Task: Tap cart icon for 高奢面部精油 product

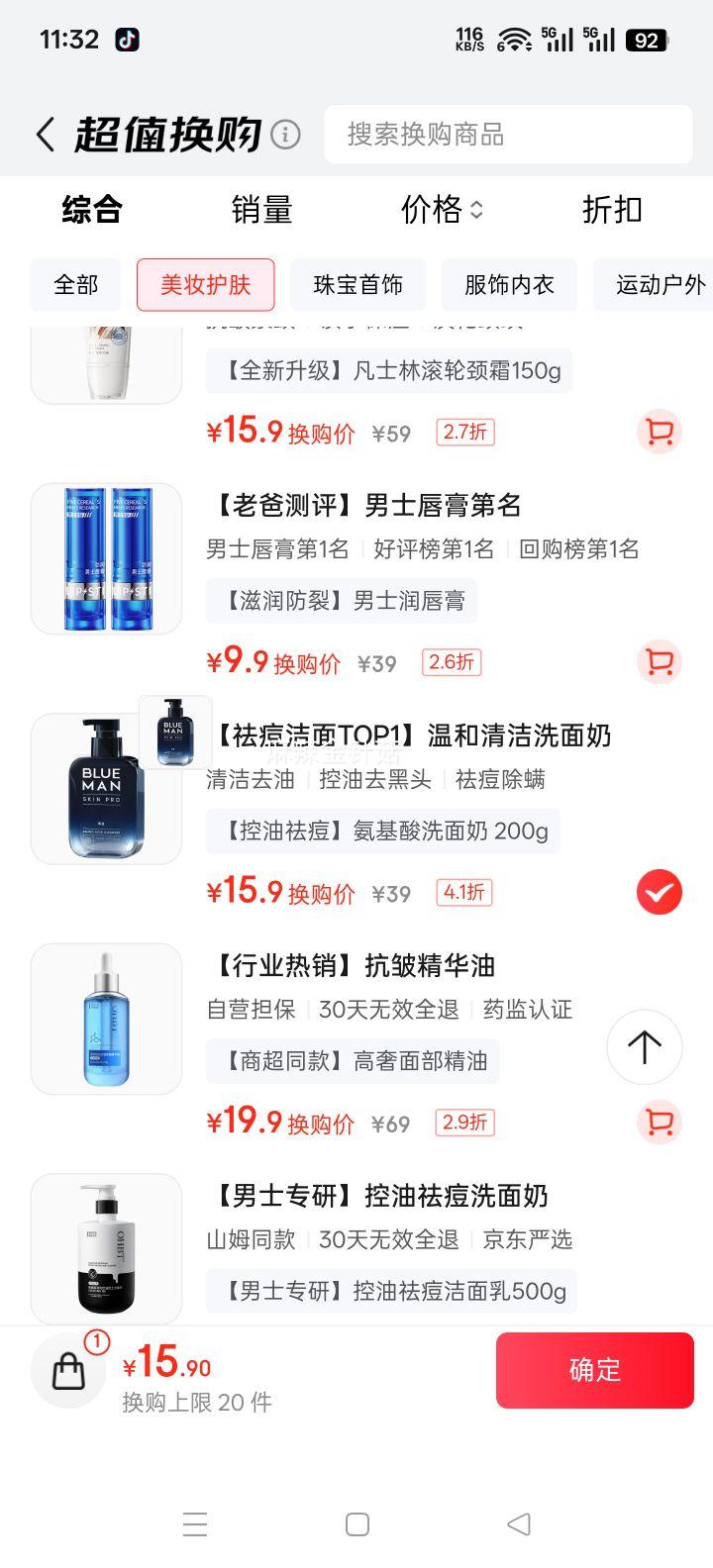Action: coord(657,1124)
